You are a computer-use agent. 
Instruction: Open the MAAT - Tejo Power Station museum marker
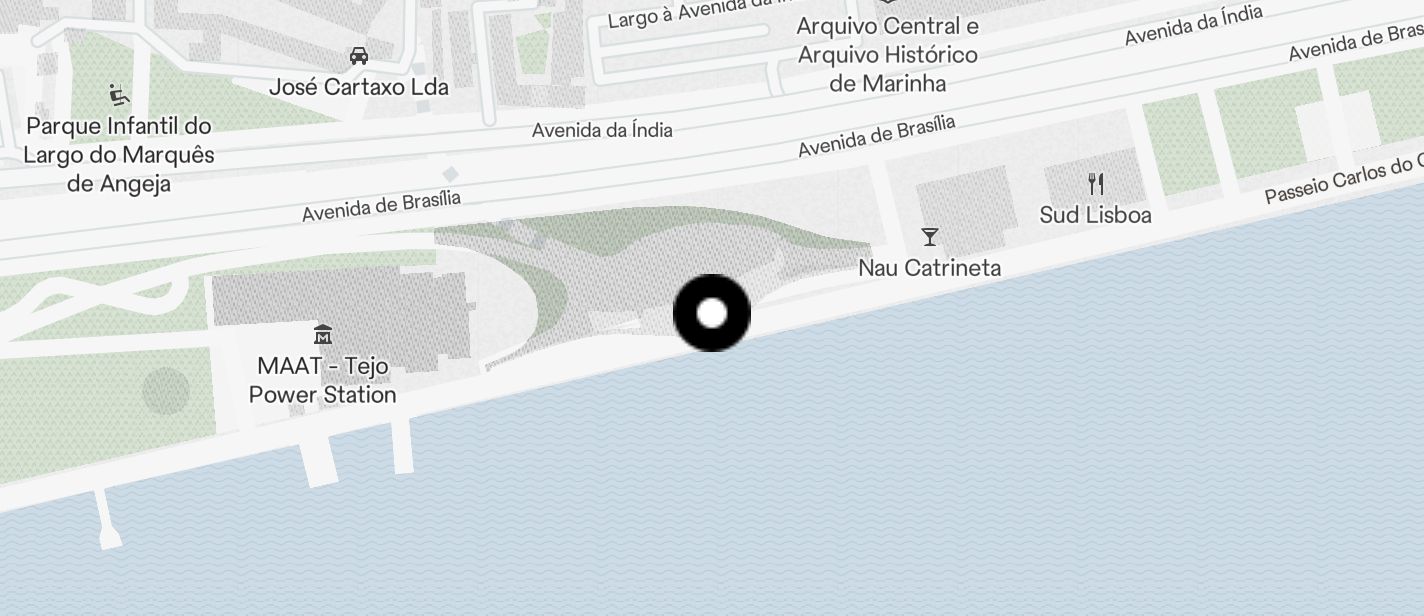point(323,334)
